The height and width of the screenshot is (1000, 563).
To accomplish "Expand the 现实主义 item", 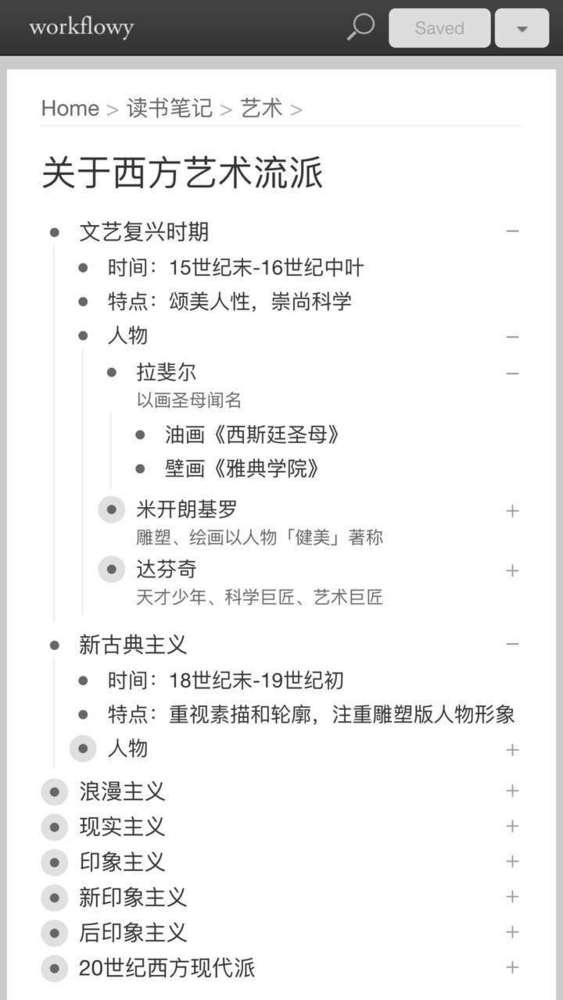I will (512, 827).
